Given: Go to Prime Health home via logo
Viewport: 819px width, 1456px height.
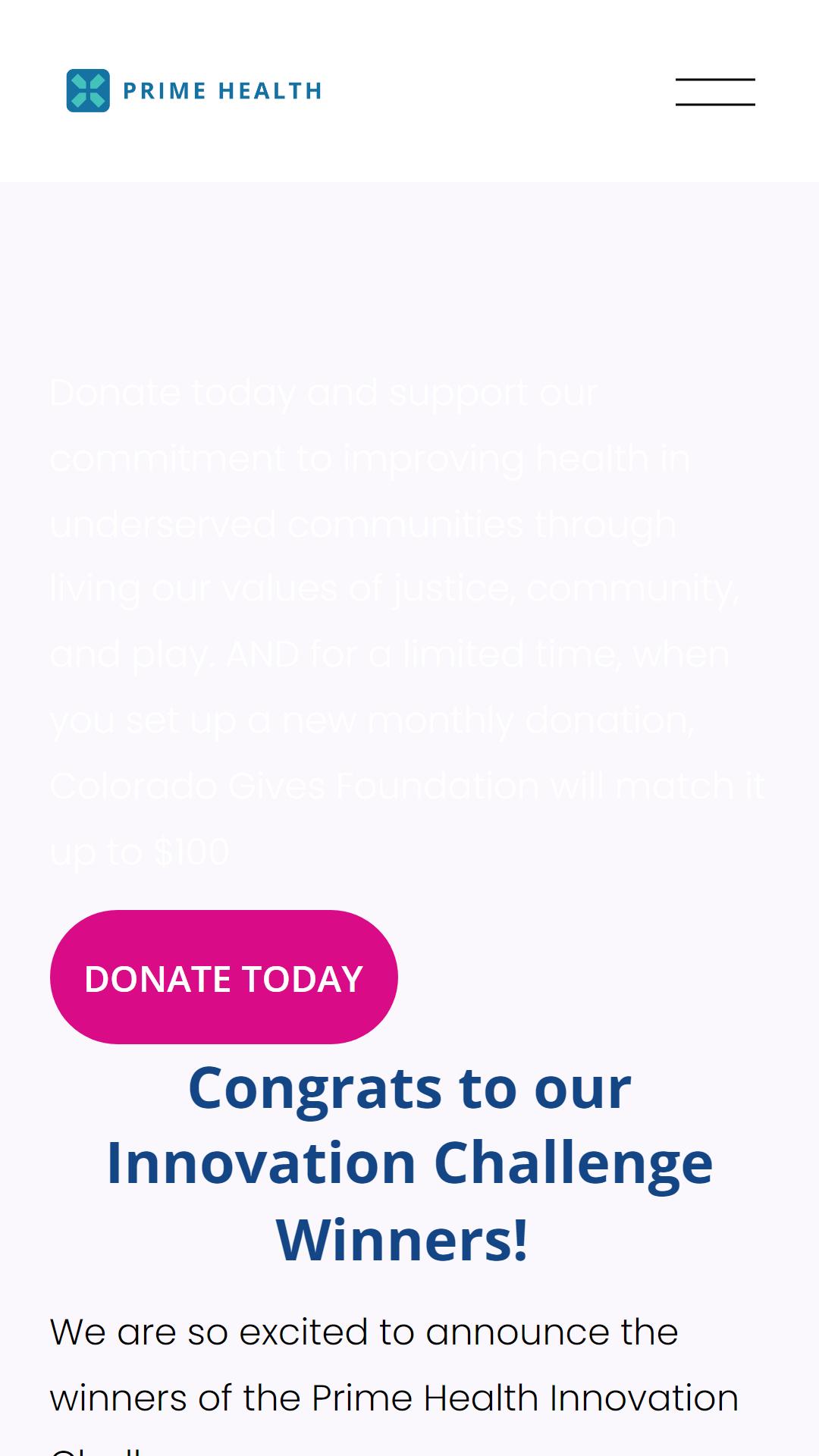Looking at the screenshot, I should pyautogui.click(x=194, y=91).
